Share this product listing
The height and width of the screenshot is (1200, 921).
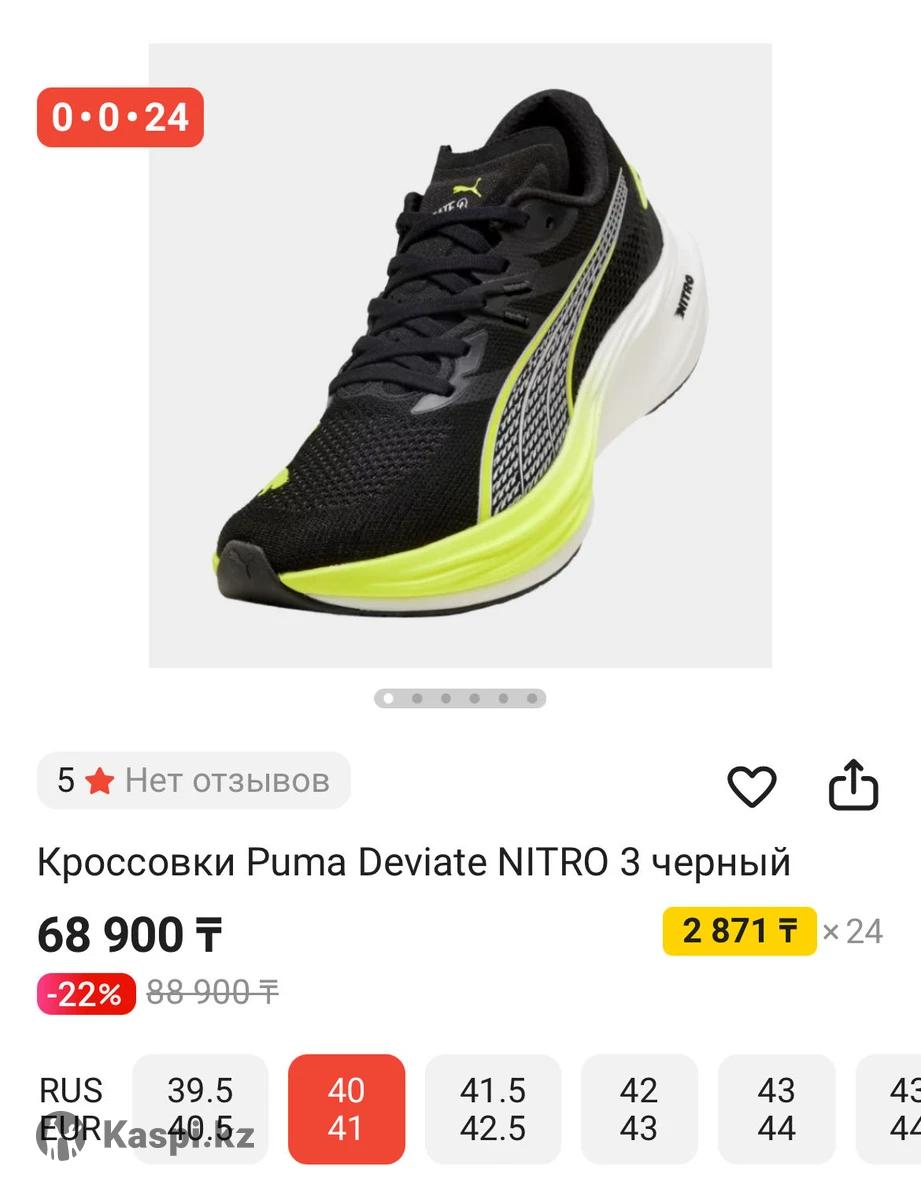[853, 784]
